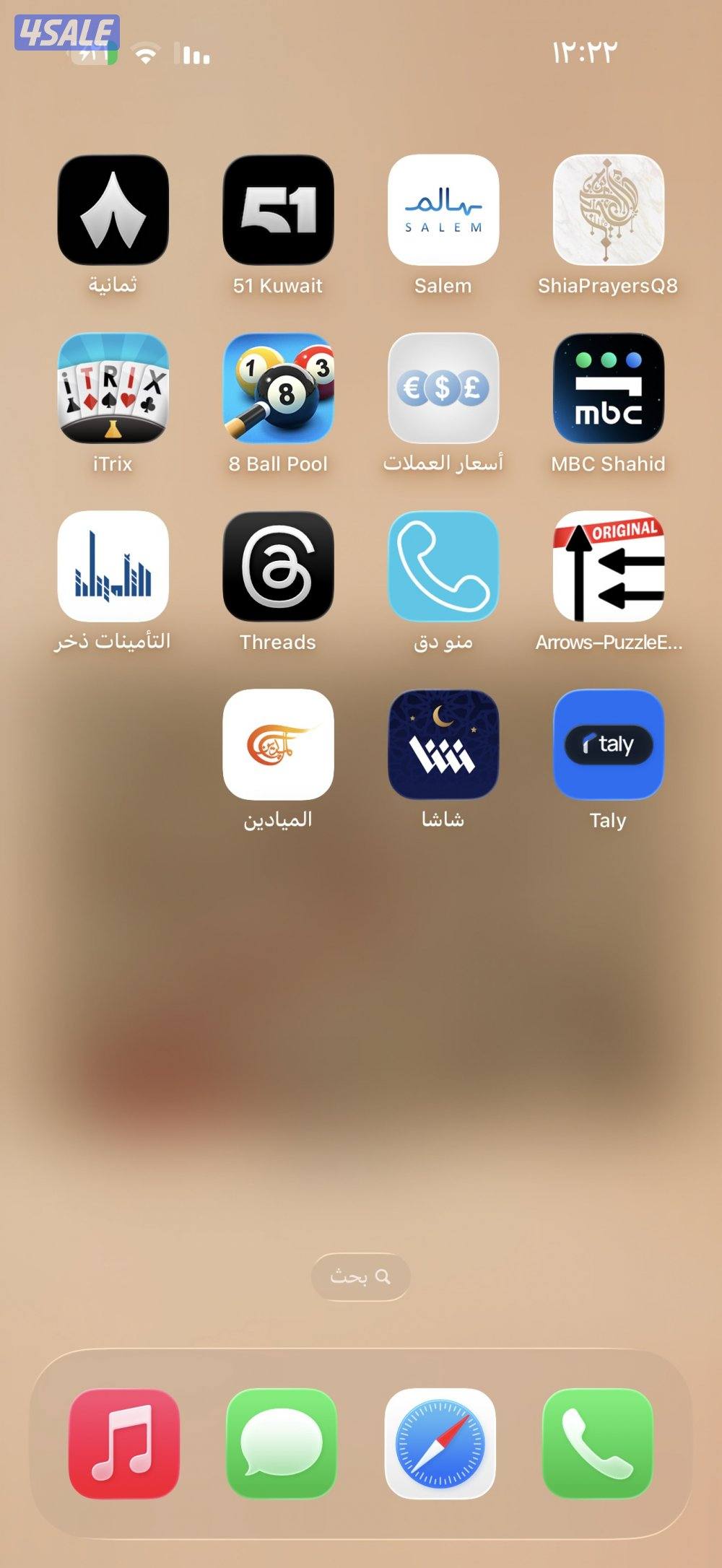The height and width of the screenshot is (1568, 722).
Task: Open the 51 Kuwait app
Action: tap(279, 210)
